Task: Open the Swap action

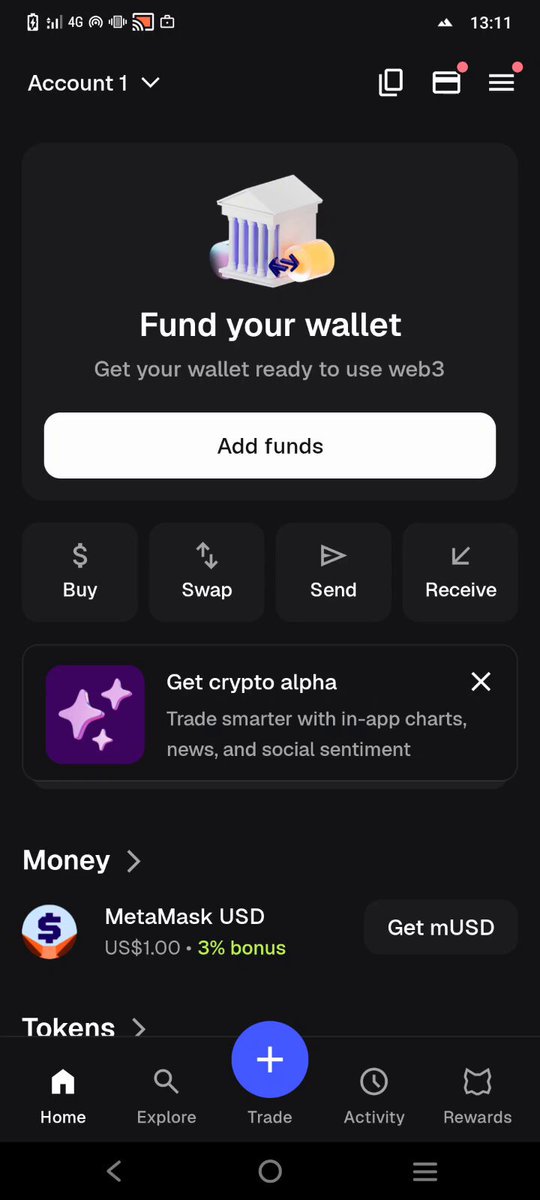Action: coord(207,572)
